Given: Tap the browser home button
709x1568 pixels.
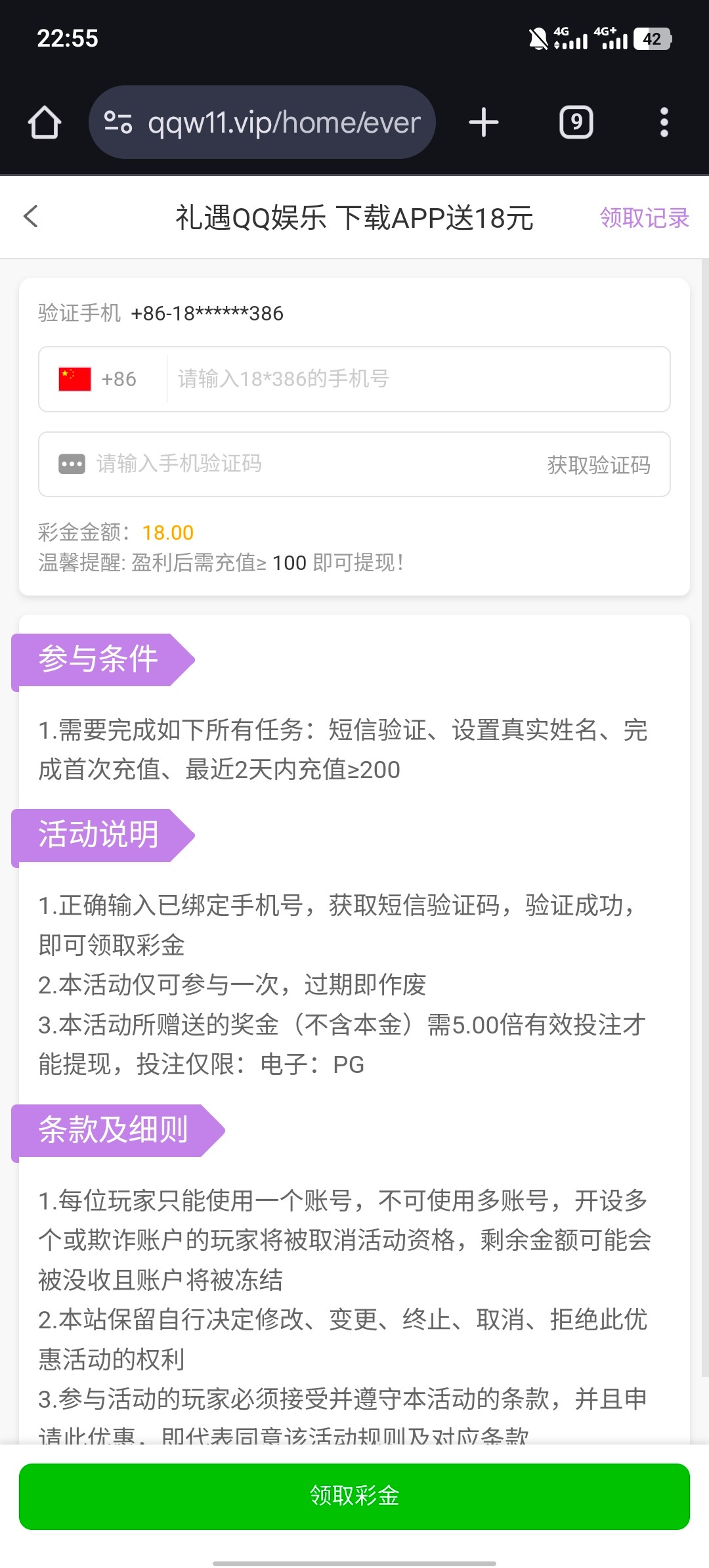Looking at the screenshot, I should [45, 123].
